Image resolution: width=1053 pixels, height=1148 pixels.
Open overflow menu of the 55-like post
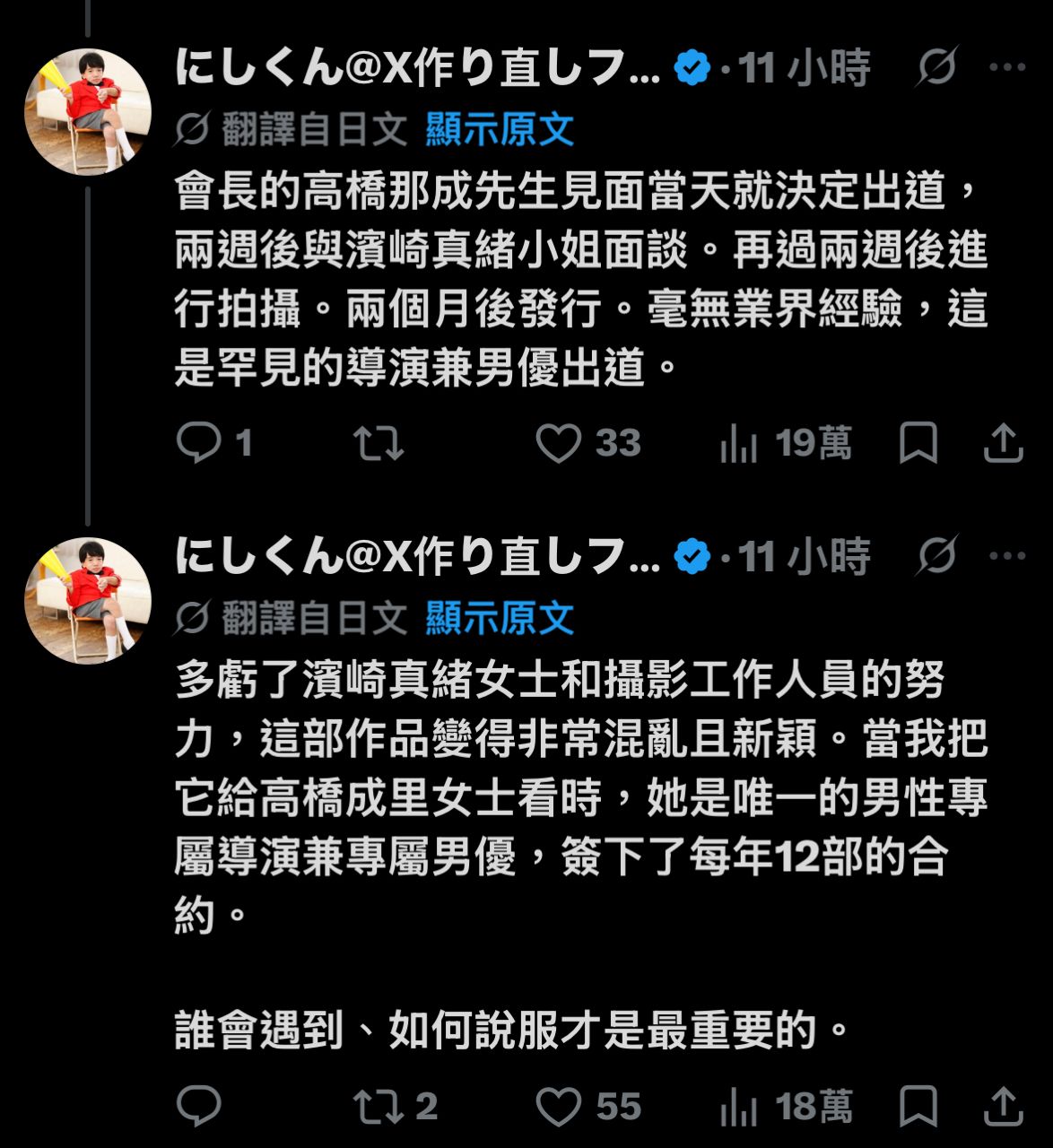pos(1007,556)
